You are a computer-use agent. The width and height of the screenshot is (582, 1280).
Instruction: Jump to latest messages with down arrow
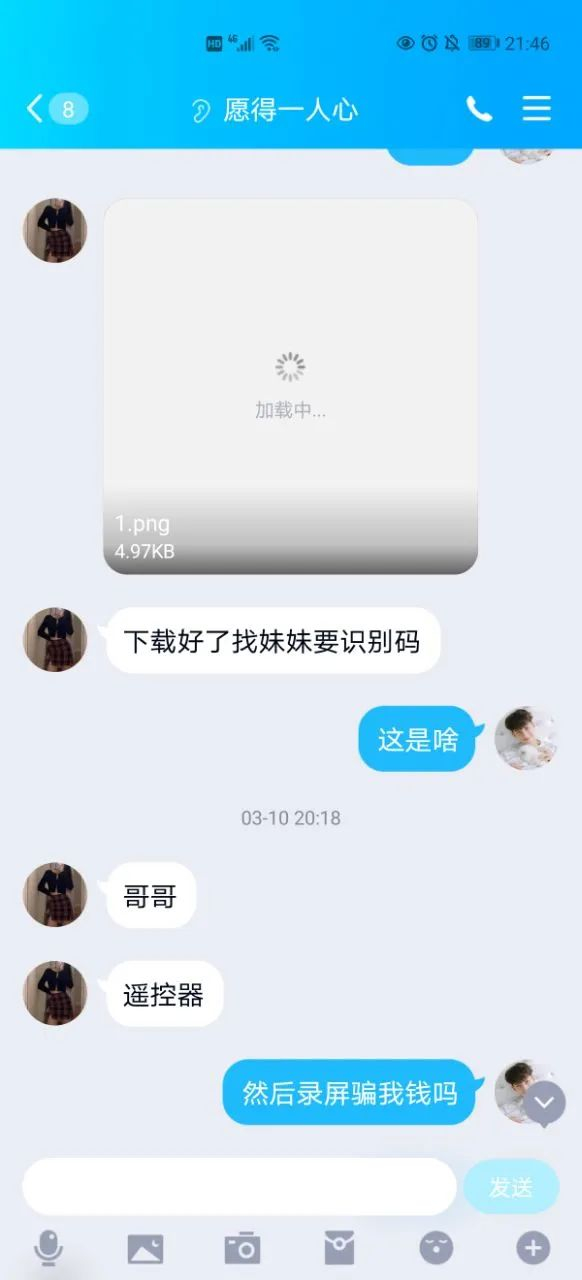pyautogui.click(x=545, y=1102)
